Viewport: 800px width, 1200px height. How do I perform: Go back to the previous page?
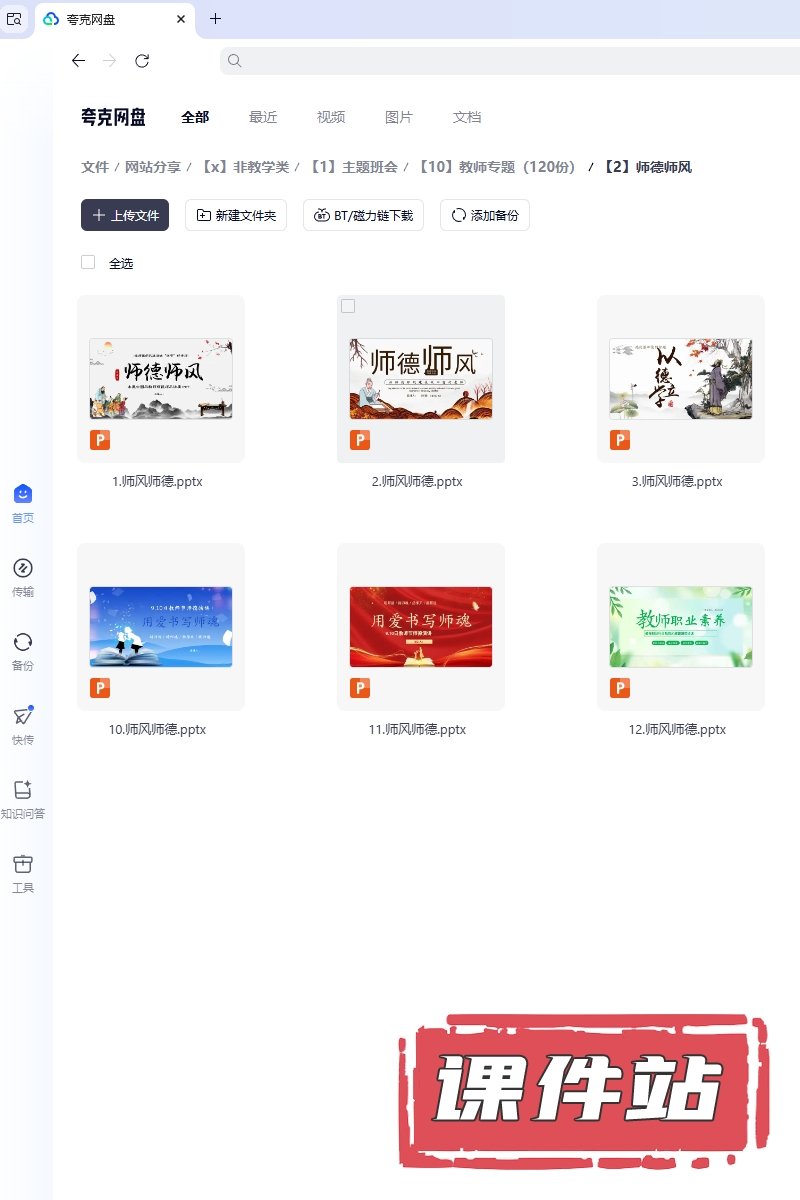click(78, 61)
